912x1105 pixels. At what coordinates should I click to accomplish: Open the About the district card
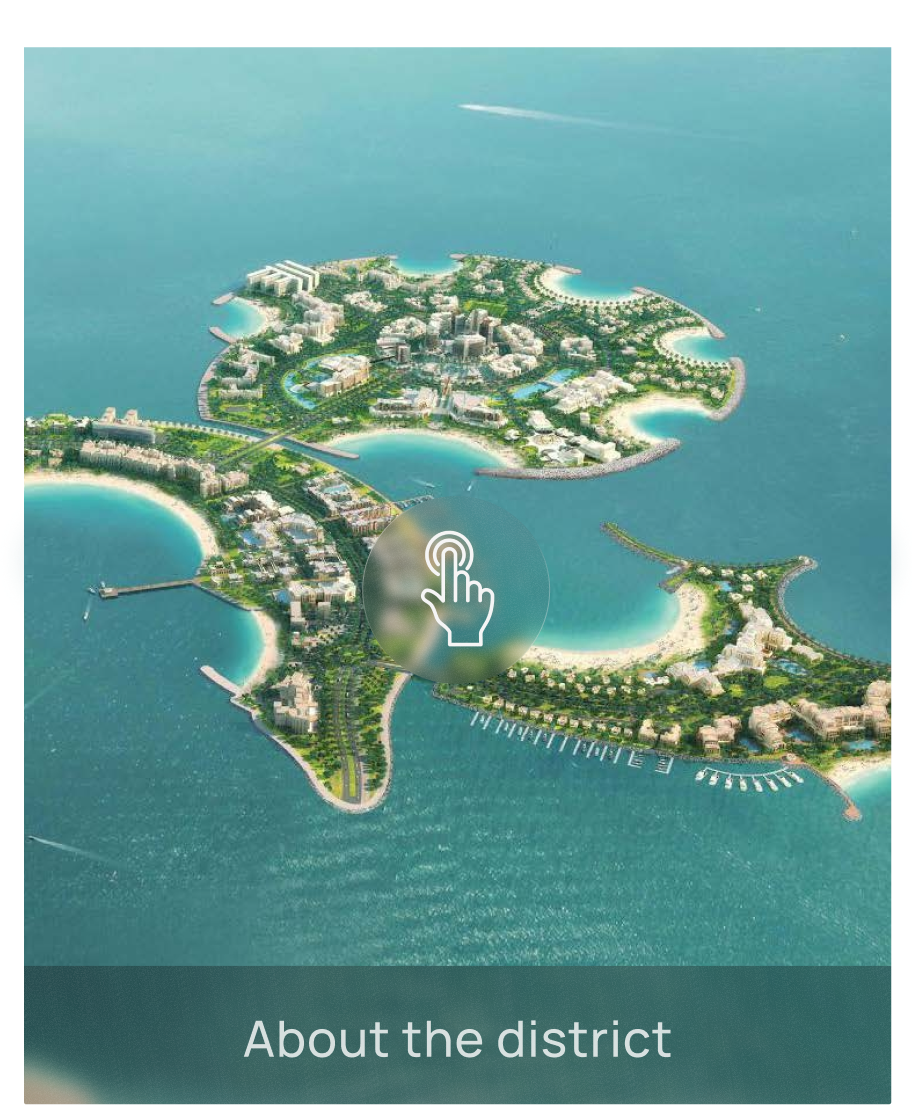click(x=457, y=1038)
